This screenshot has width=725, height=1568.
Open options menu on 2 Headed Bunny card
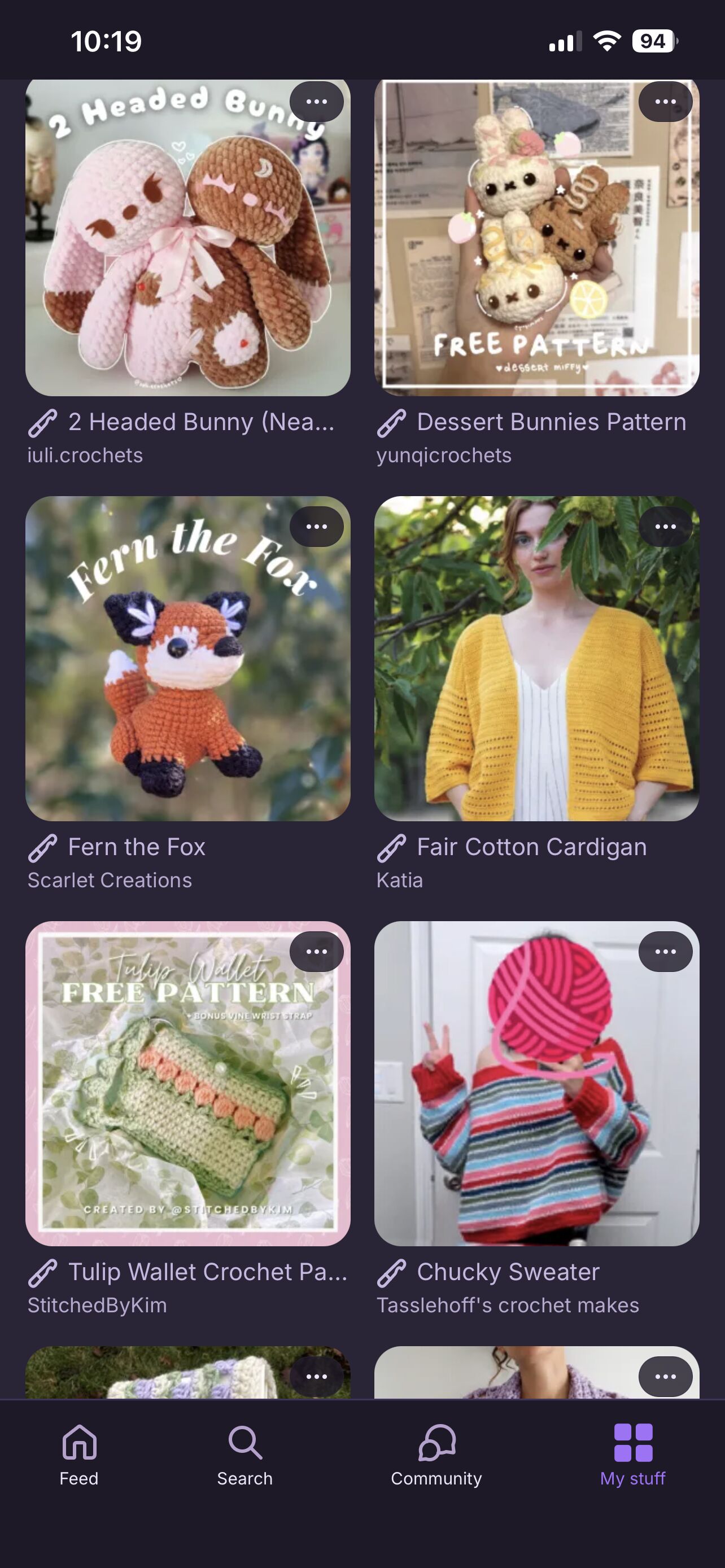click(316, 102)
